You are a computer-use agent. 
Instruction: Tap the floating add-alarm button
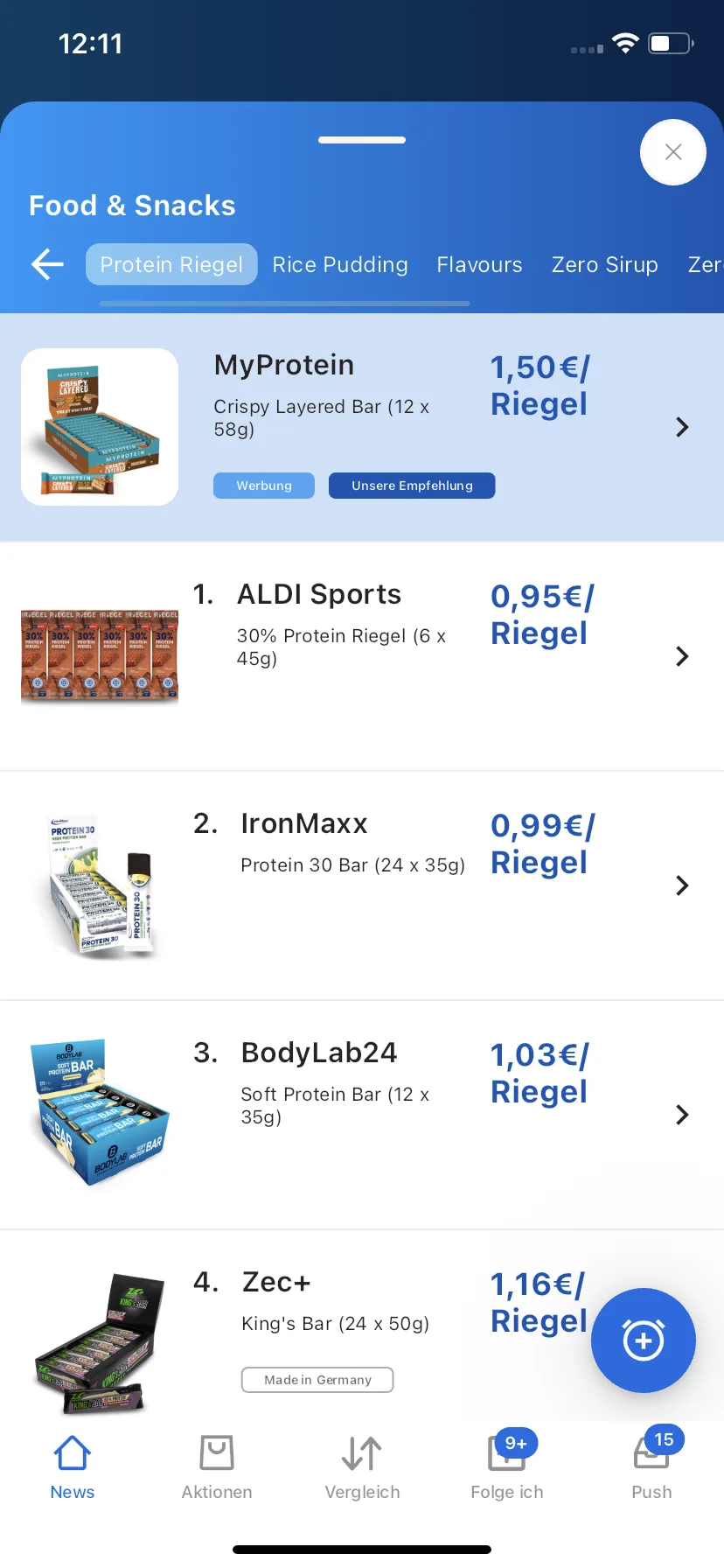(x=643, y=1340)
